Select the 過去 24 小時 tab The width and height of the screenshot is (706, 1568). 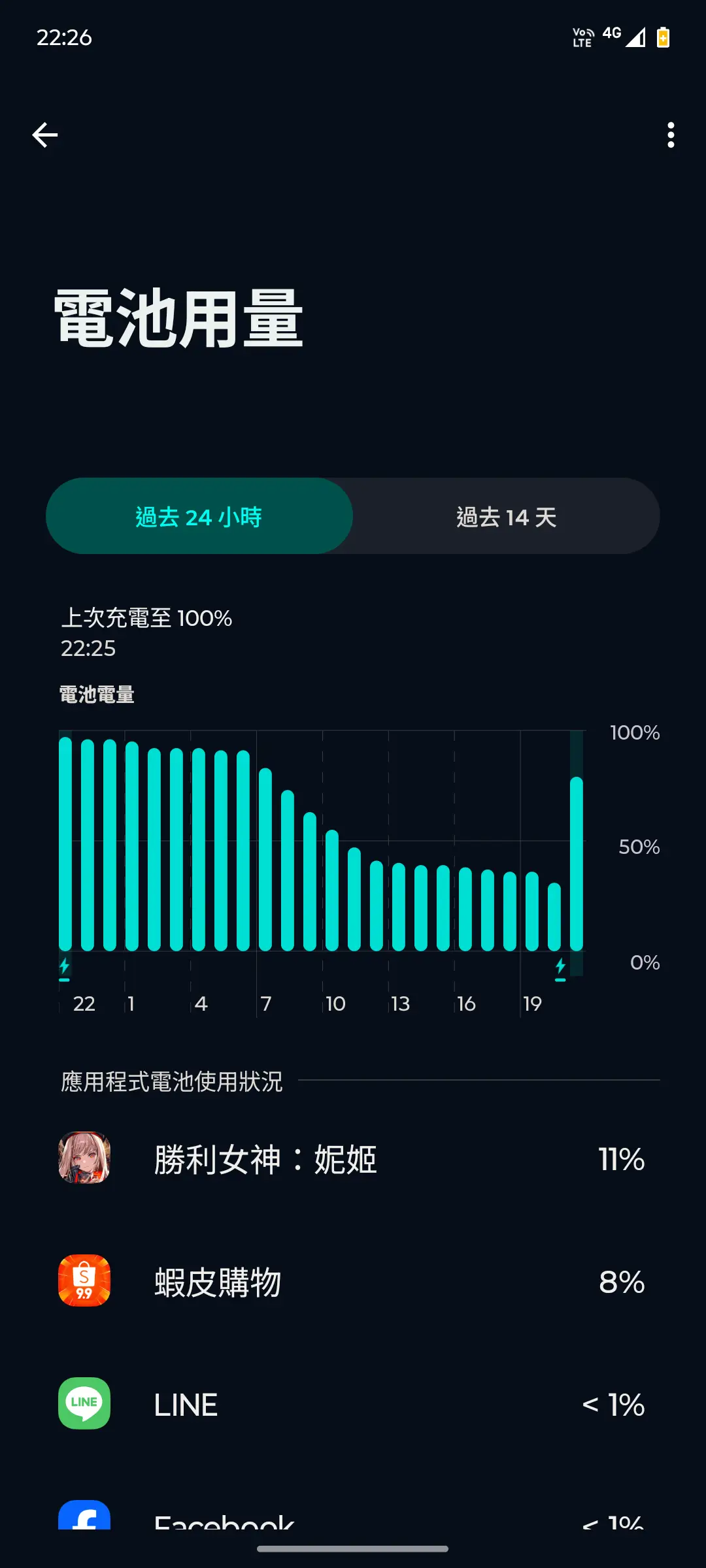point(199,516)
